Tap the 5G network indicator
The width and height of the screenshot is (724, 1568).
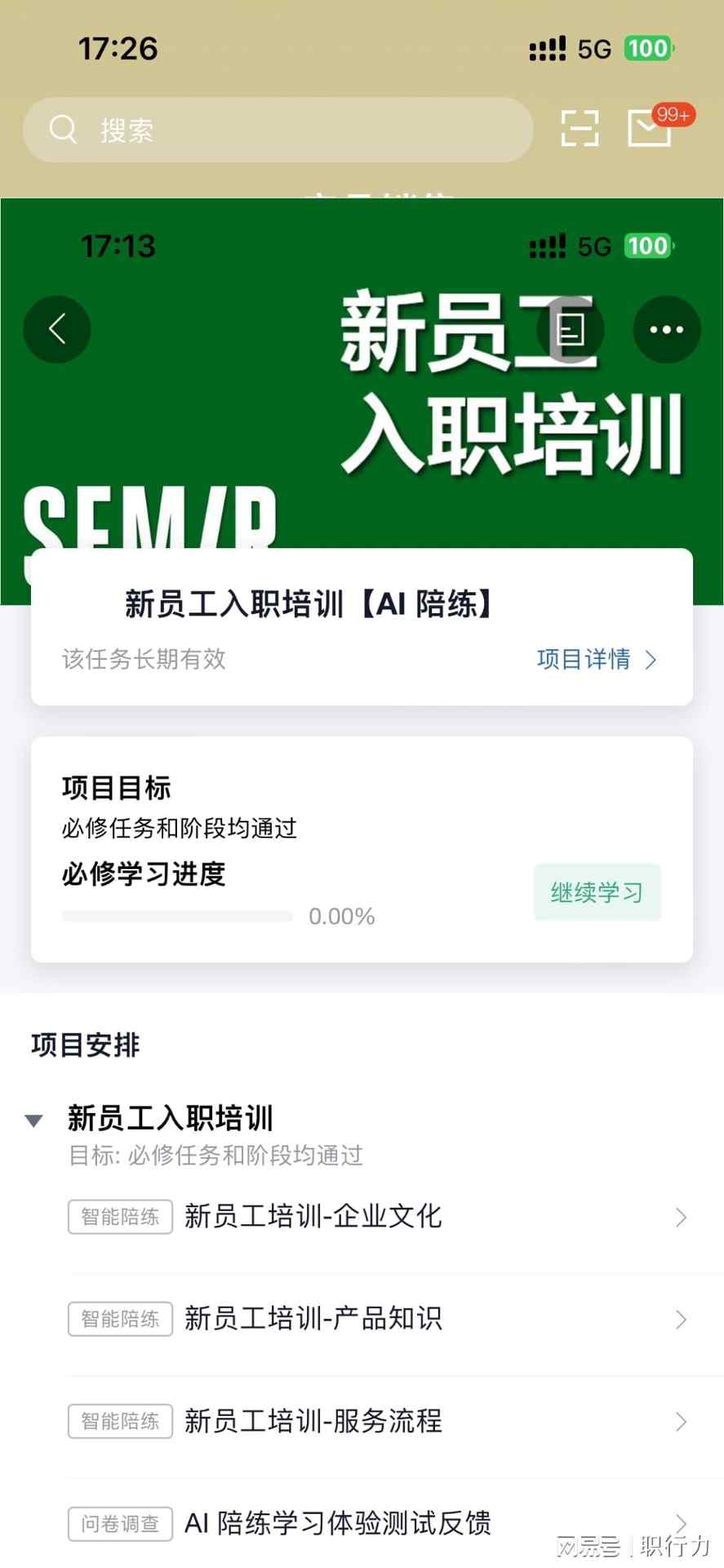tap(595, 49)
